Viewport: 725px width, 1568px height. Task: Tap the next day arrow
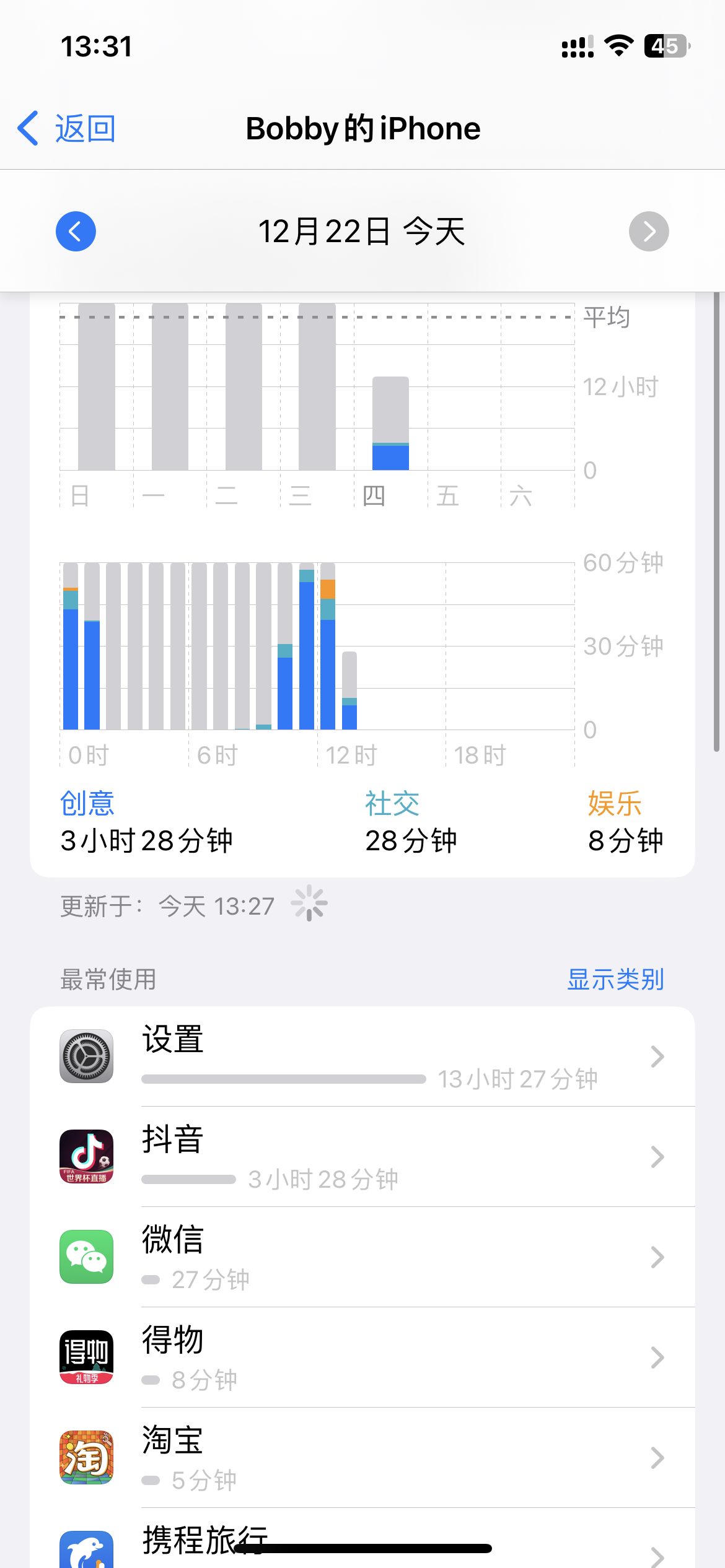648,232
